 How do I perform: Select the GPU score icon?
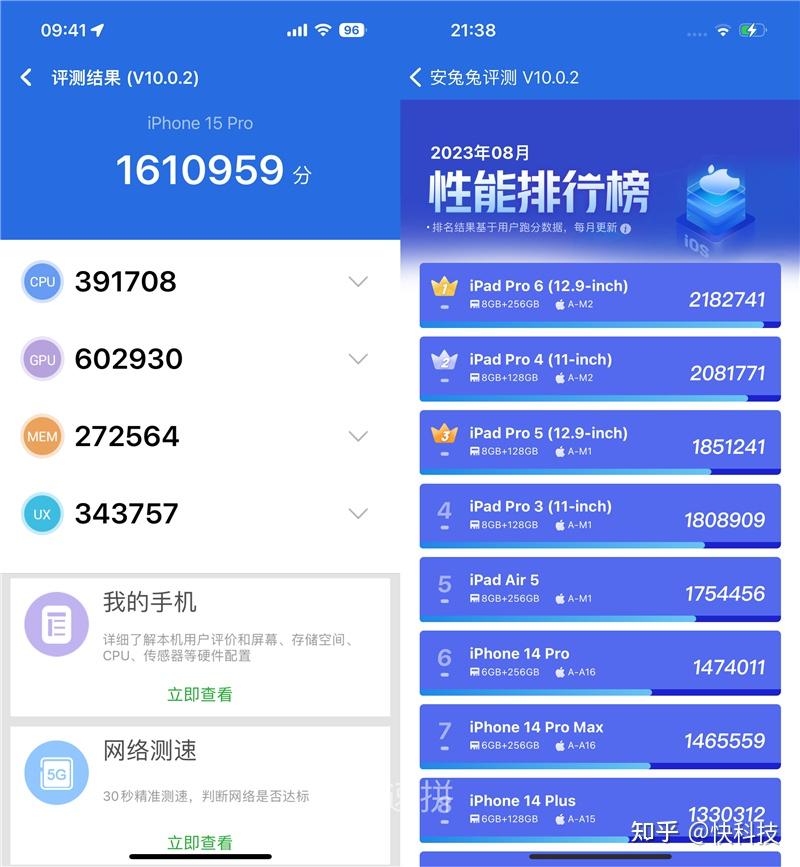coord(42,358)
